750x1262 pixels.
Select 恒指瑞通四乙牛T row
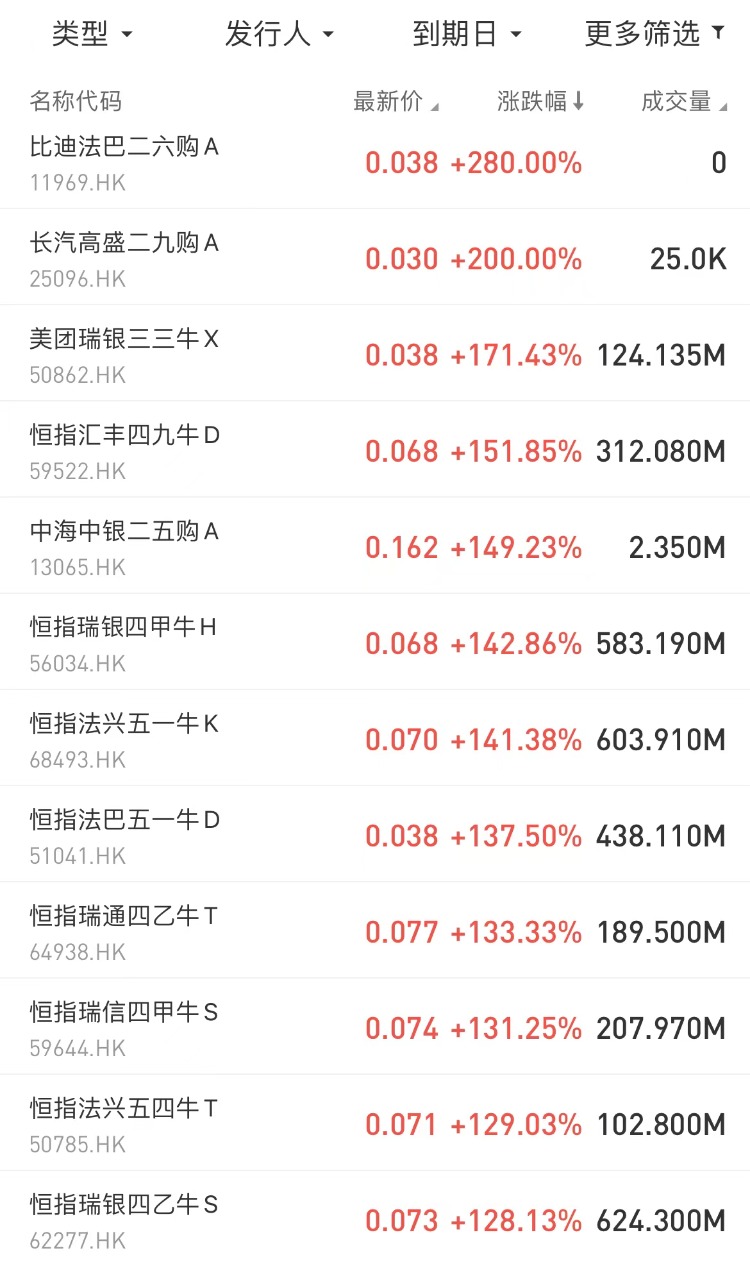coord(375,930)
